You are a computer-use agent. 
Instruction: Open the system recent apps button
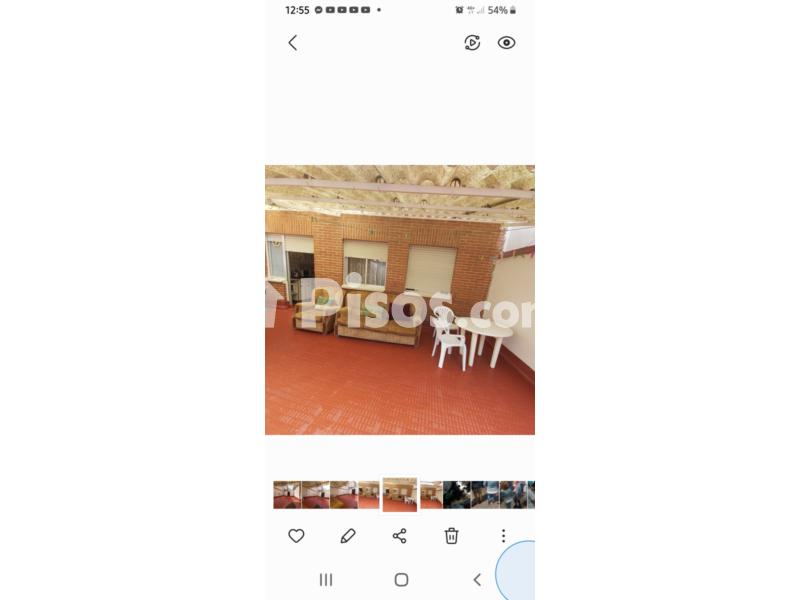(325, 580)
